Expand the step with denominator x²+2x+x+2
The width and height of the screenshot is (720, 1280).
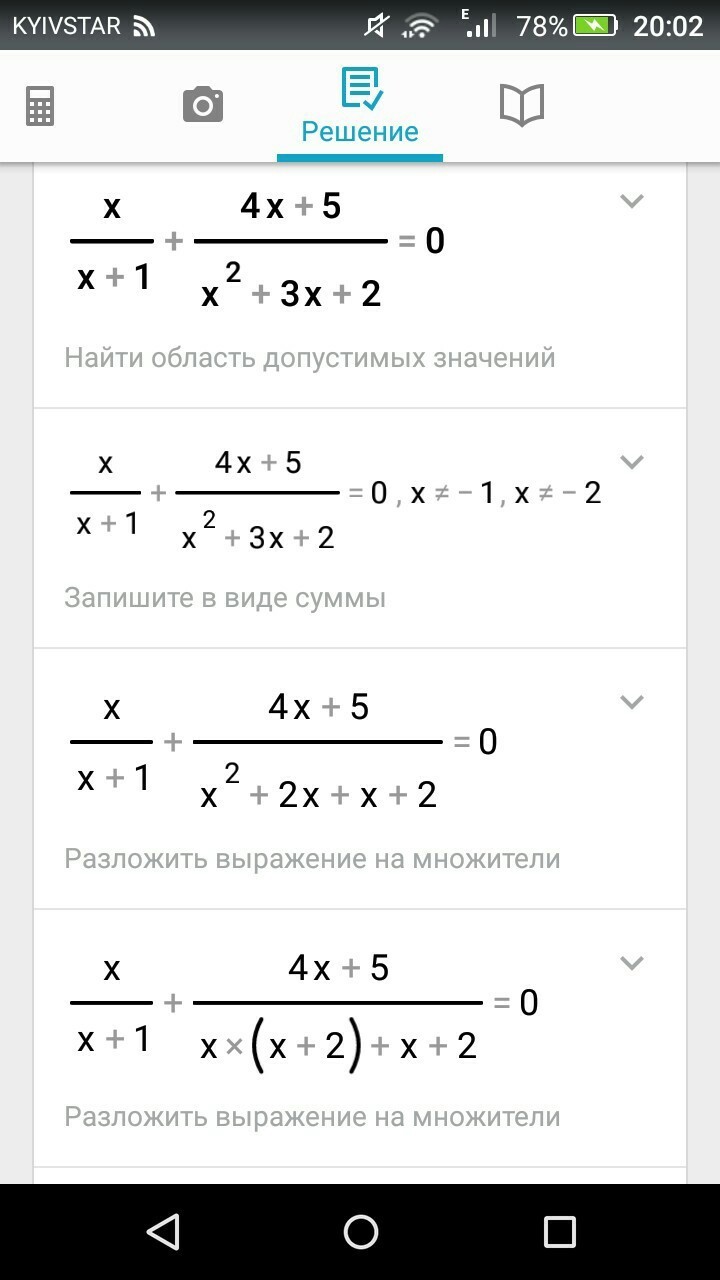coord(631,702)
